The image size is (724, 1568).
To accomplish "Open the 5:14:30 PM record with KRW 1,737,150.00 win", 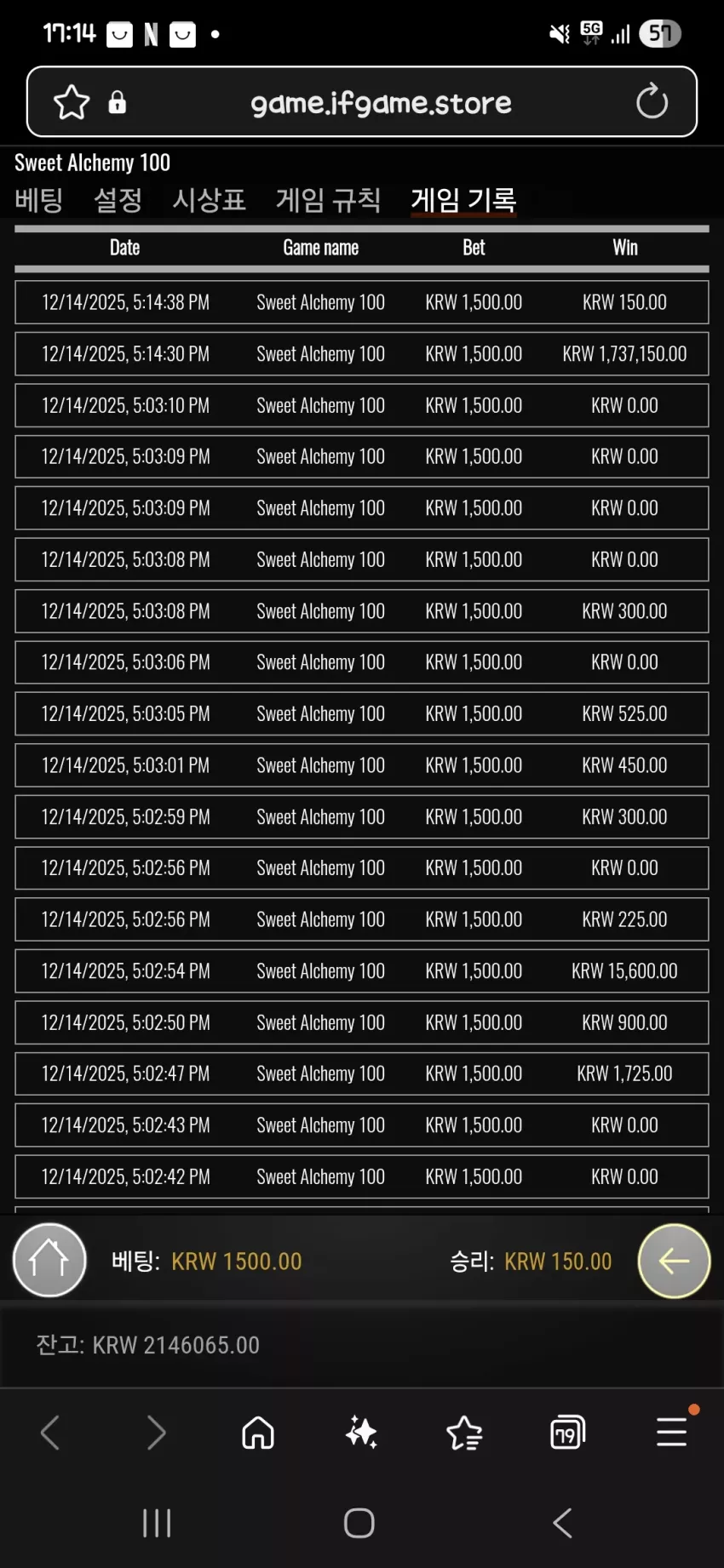I will coord(362,354).
